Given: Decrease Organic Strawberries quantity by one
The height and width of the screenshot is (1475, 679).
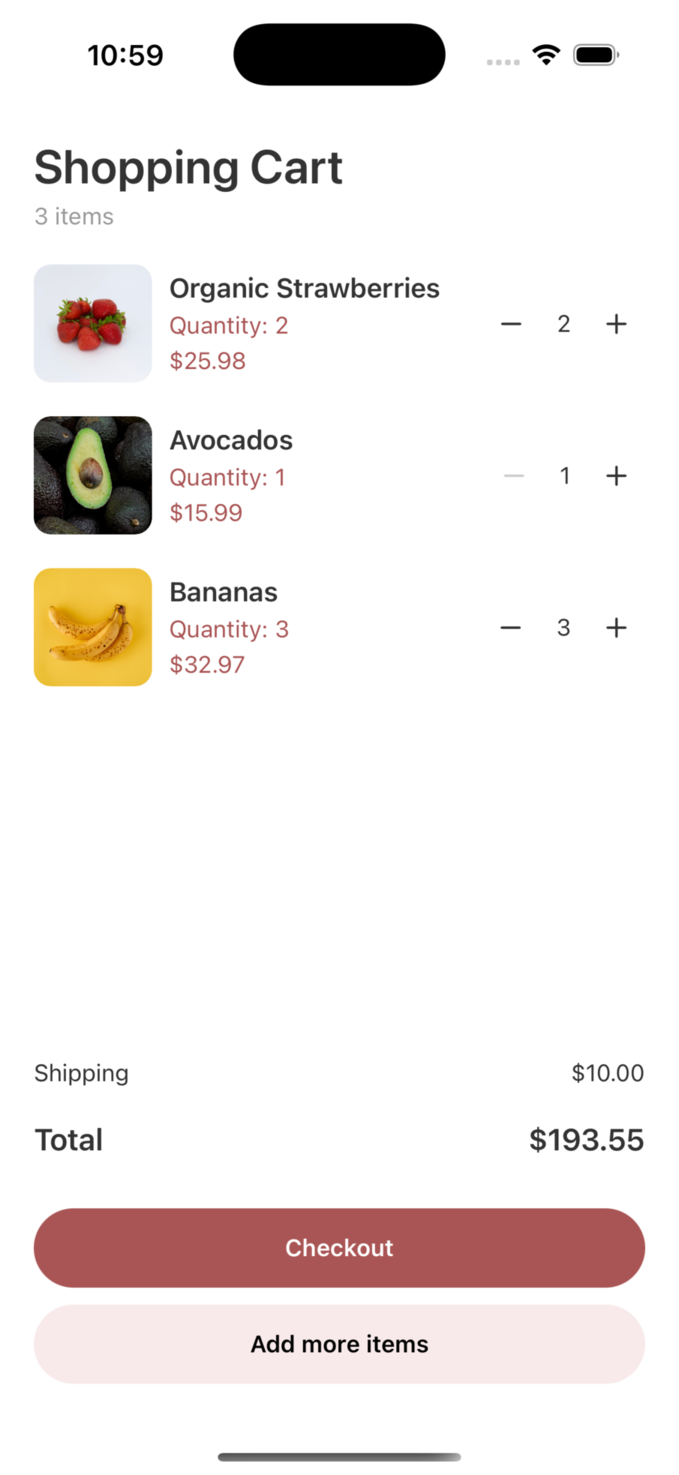Looking at the screenshot, I should [511, 324].
